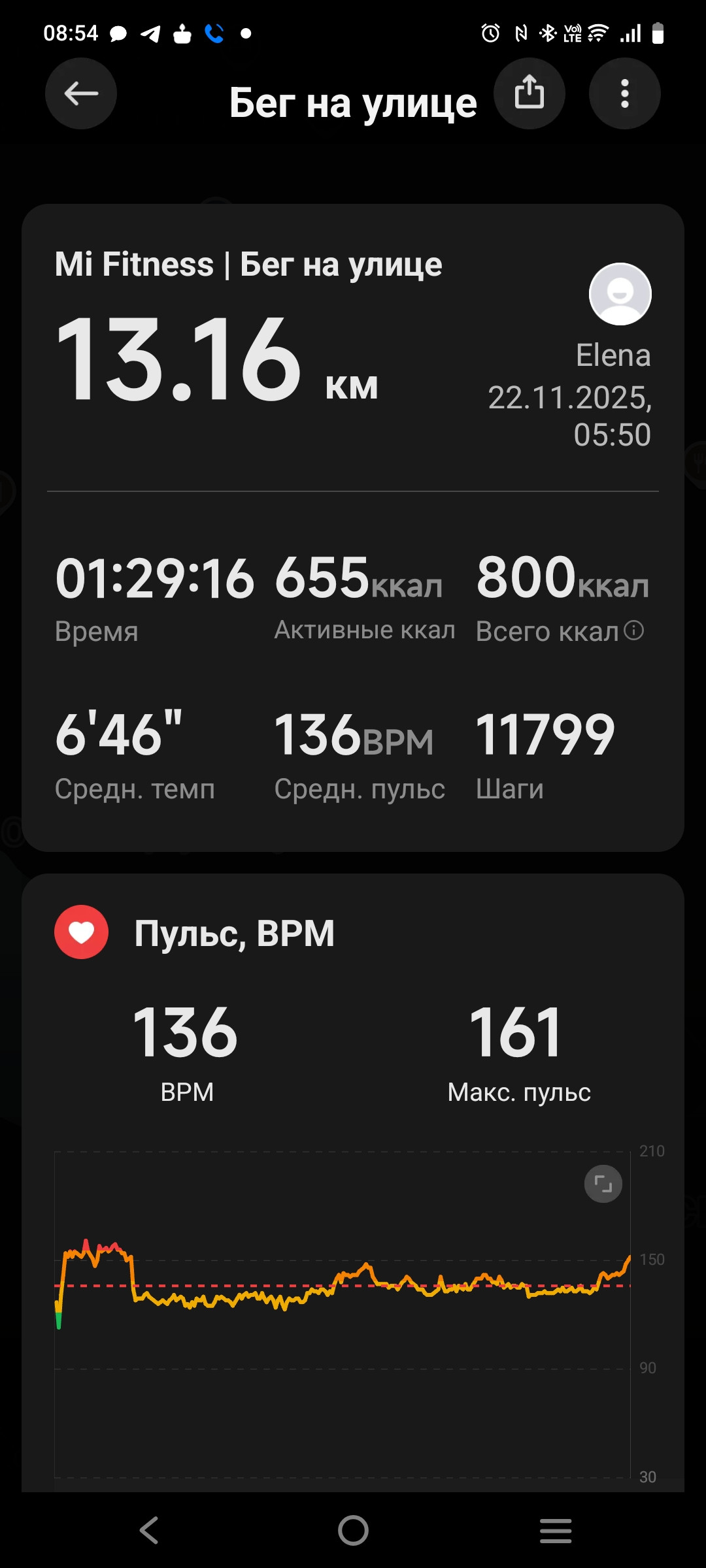Open recent apps from the navigation bar
The height and width of the screenshot is (1568, 706).
click(556, 1530)
